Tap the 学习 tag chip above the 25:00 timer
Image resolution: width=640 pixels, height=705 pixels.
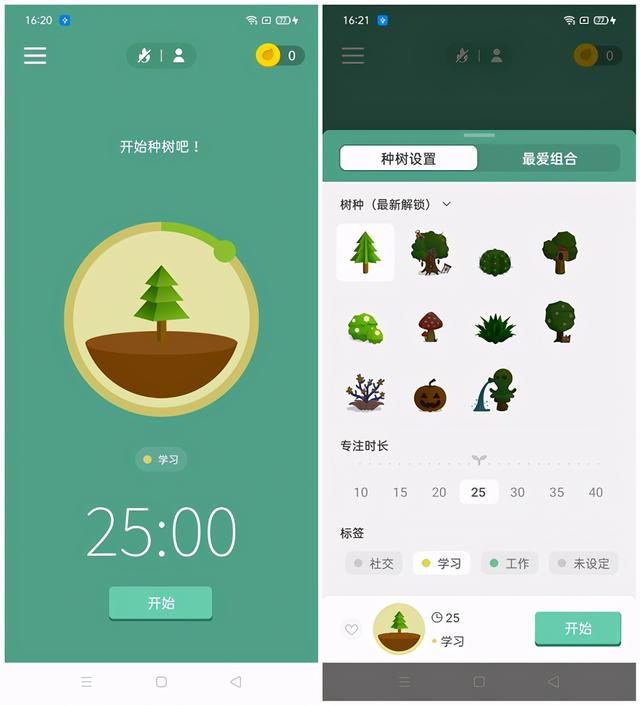pyautogui.click(x=161, y=460)
